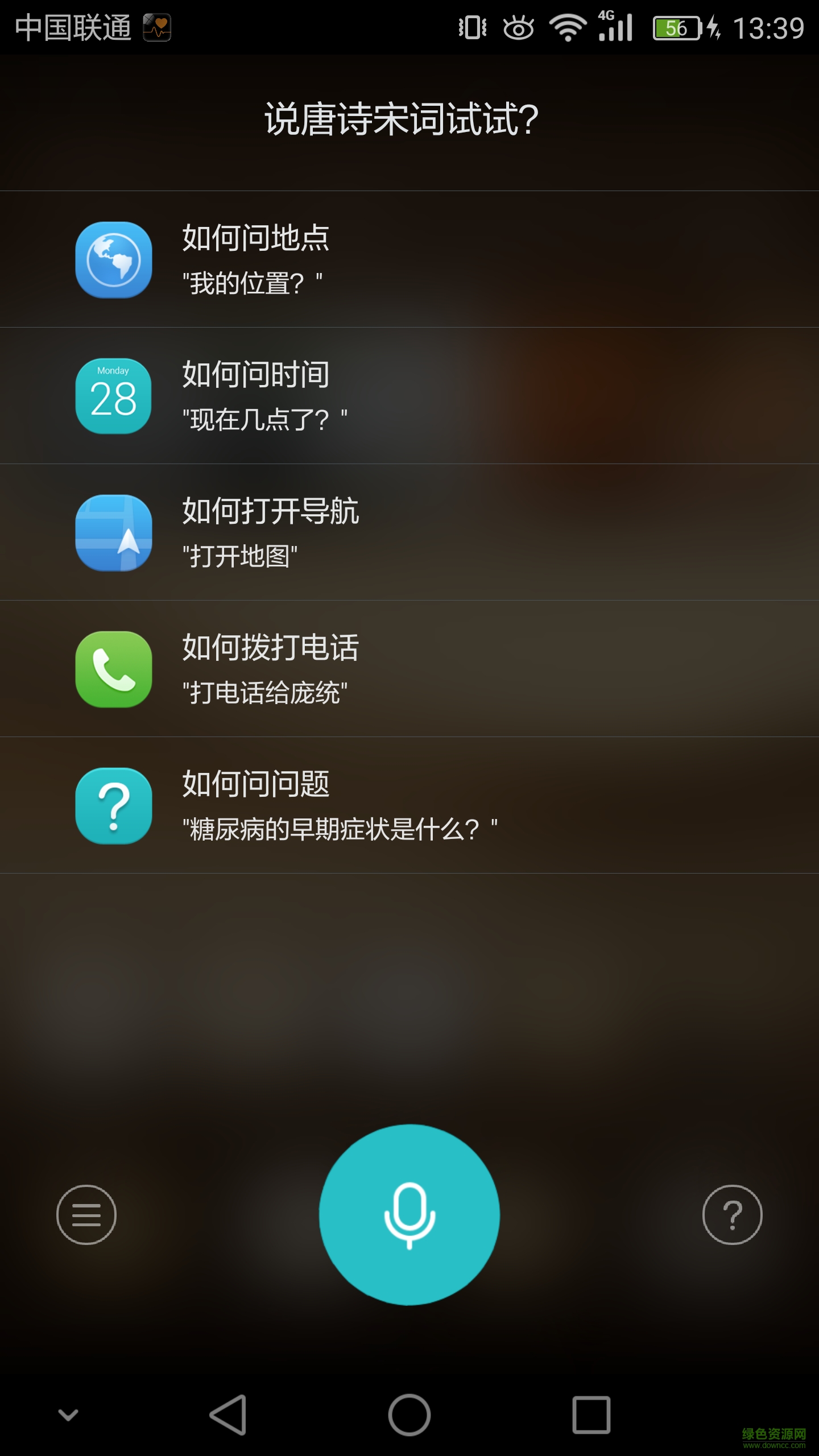819x1456 pixels.
Task: Open the menu icon with three lines
Action: 86,1214
